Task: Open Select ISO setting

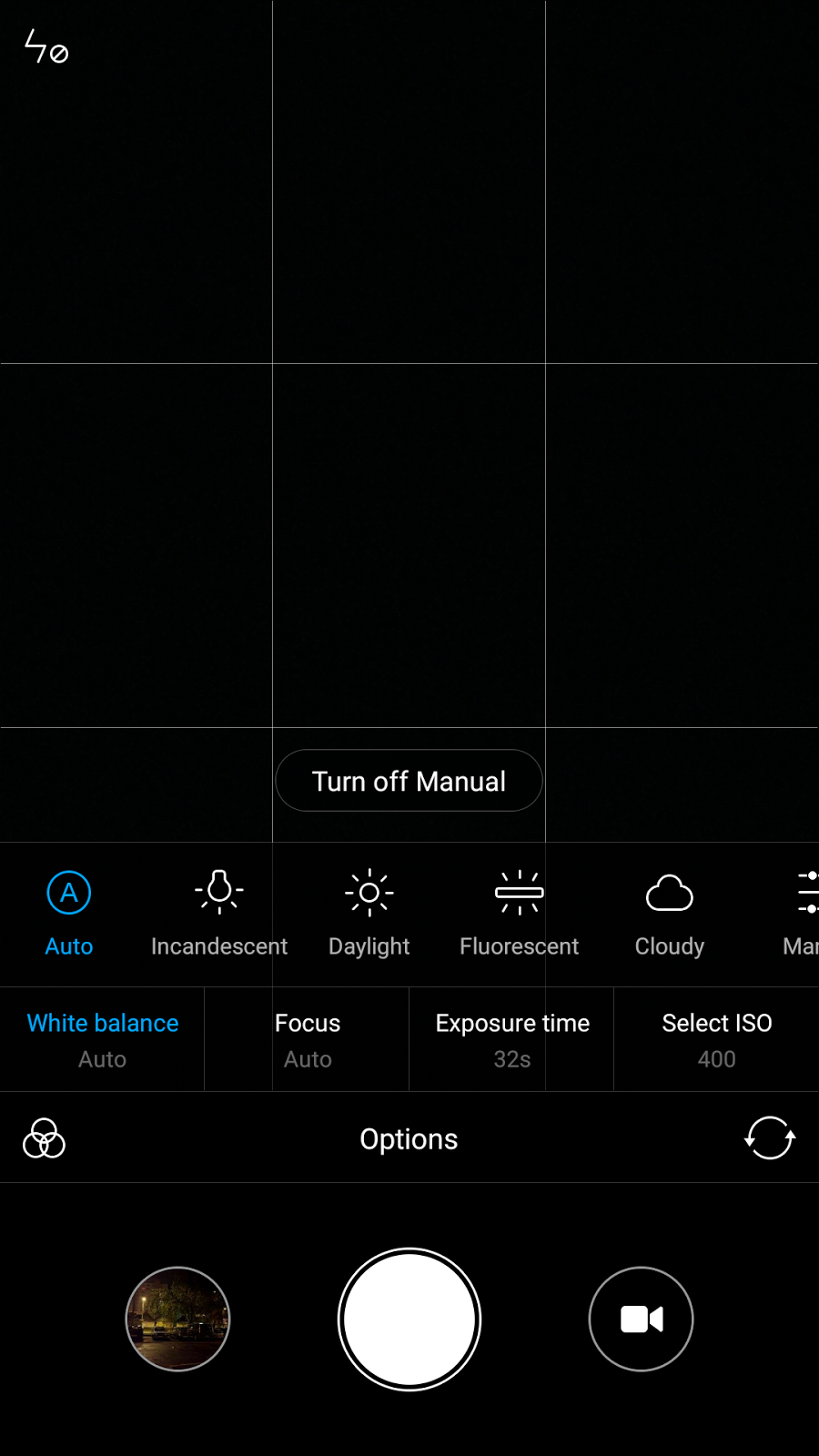Action: point(717,1039)
